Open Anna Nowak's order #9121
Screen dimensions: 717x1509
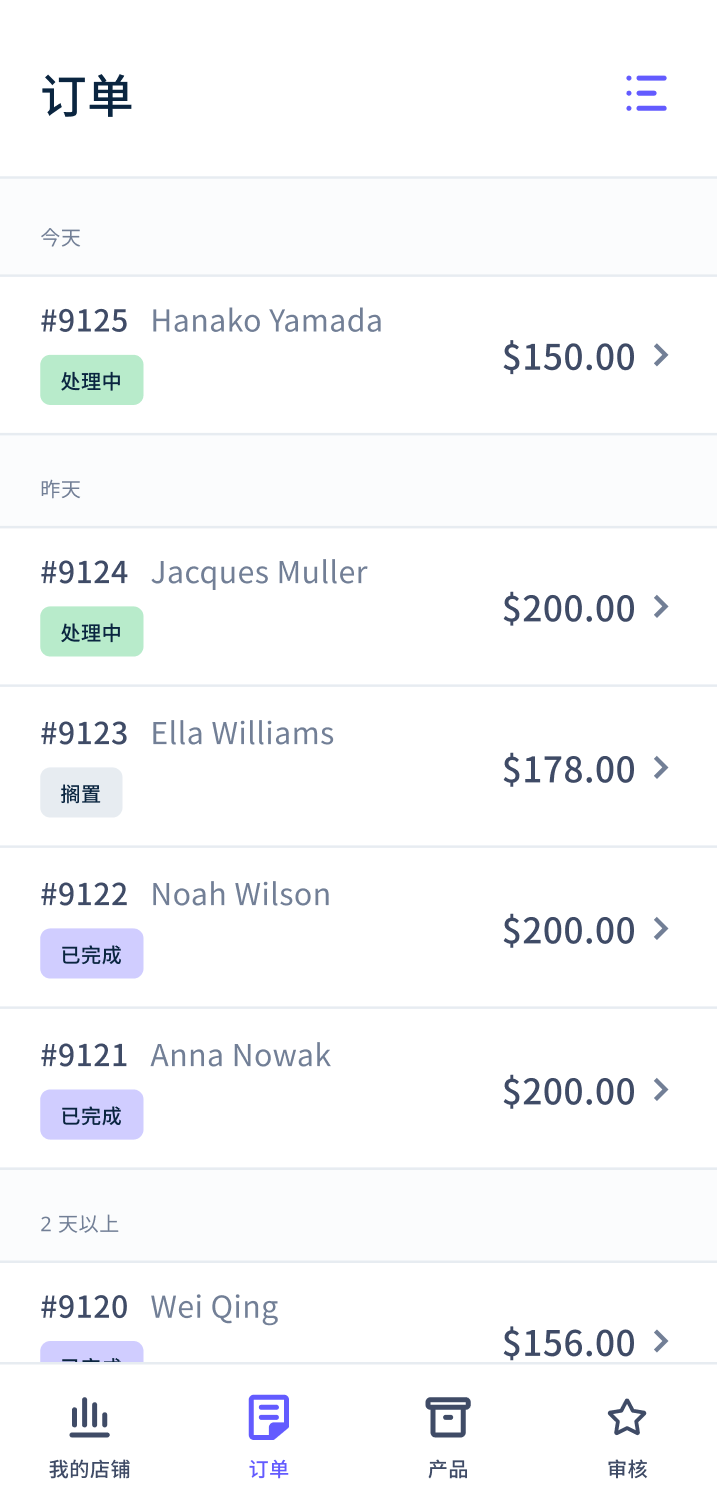click(x=358, y=1089)
